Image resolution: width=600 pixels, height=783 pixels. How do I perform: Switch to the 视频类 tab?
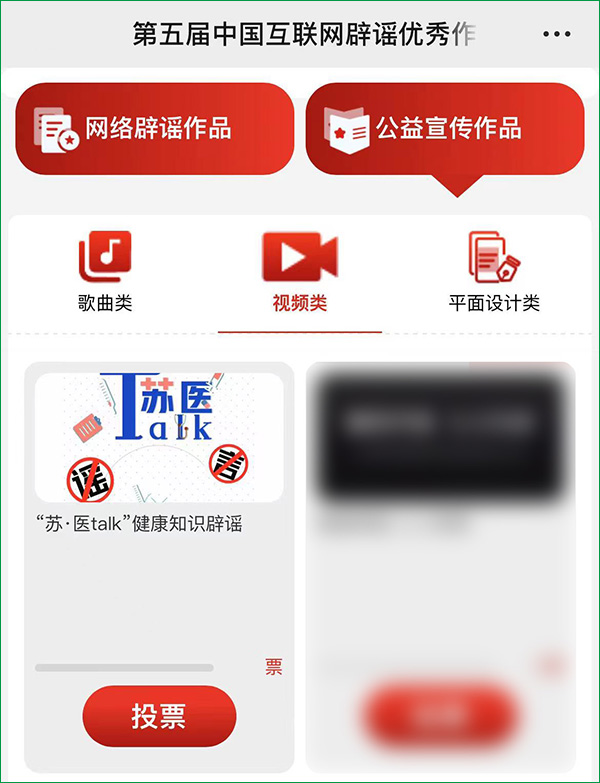(x=300, y=272)
